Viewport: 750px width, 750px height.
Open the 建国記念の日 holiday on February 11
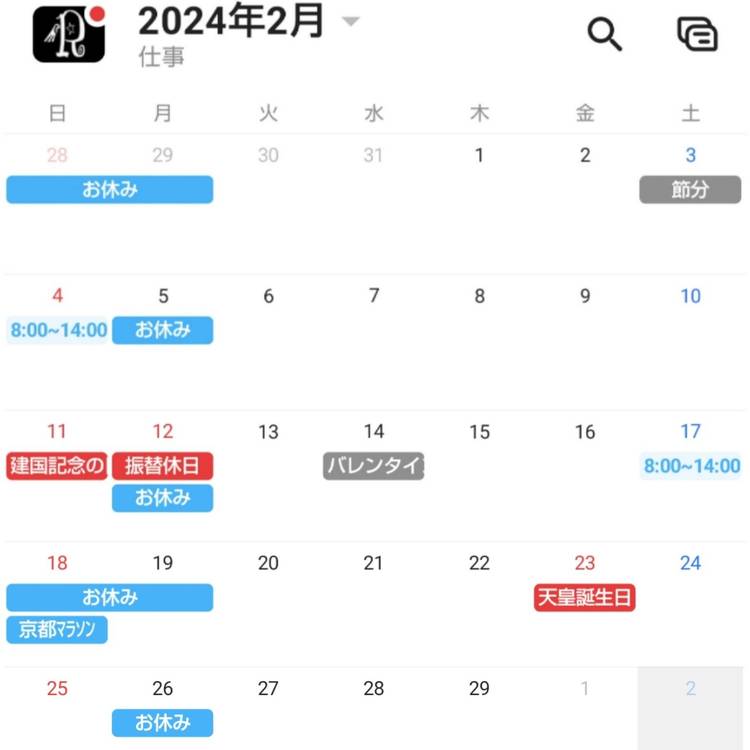(x=57, y=466)
